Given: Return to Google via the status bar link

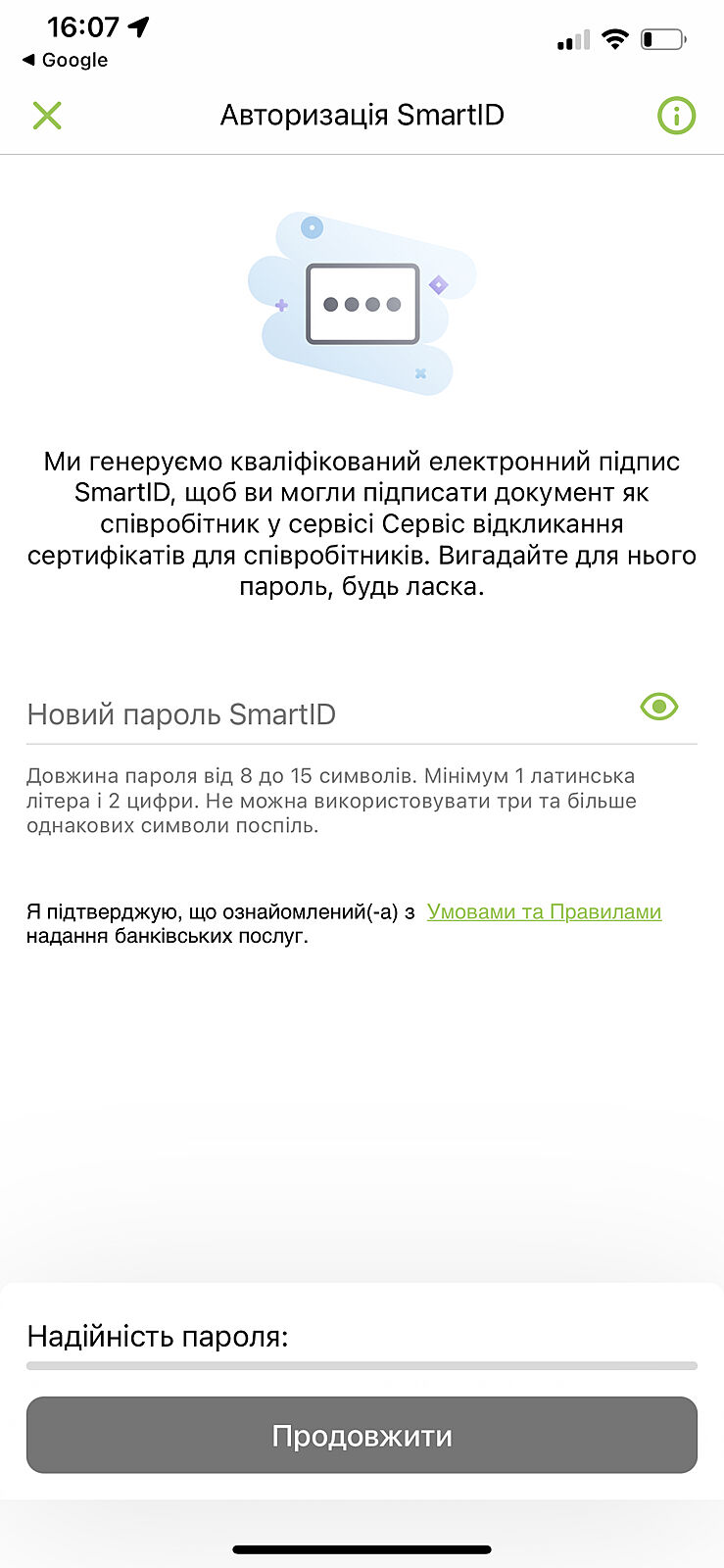Looking at the screenshot, I should point(65,60).
